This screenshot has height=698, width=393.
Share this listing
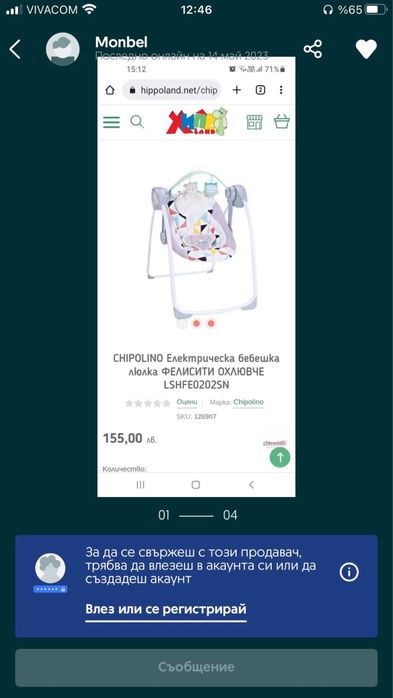(x=313, y=49)
